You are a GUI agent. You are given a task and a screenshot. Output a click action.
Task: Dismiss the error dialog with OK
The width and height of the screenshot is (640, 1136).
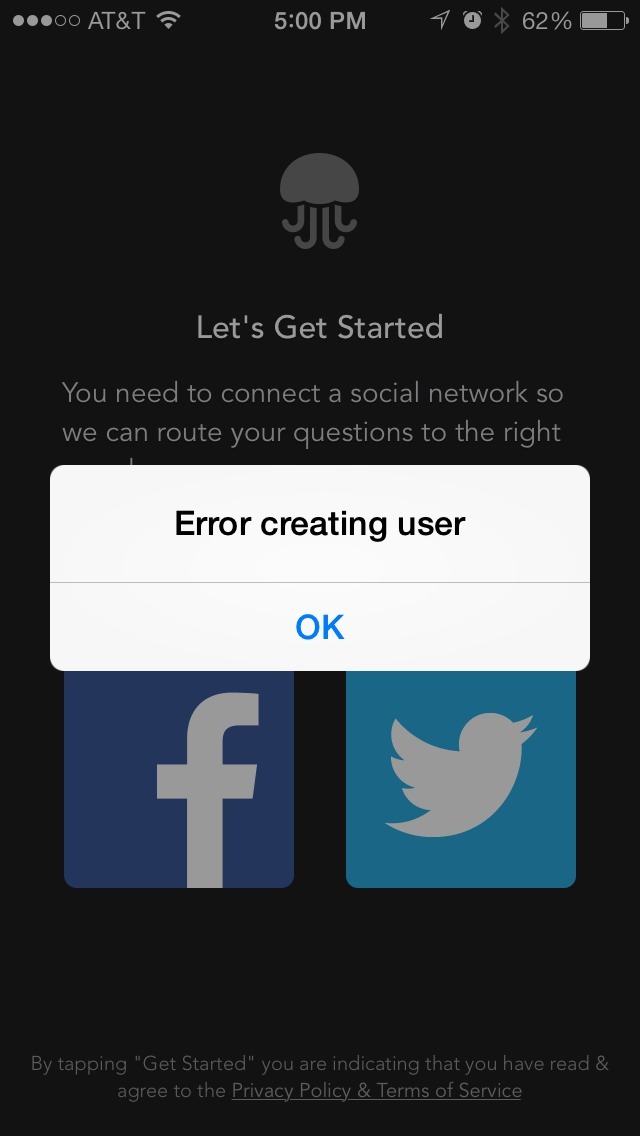click(x=320, y=627)
